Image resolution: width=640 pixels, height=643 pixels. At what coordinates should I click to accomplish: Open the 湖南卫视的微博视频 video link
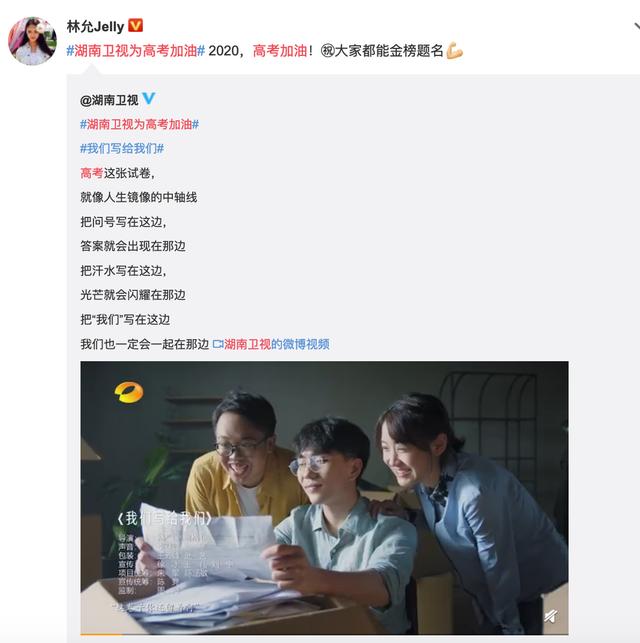coord(276,344)
